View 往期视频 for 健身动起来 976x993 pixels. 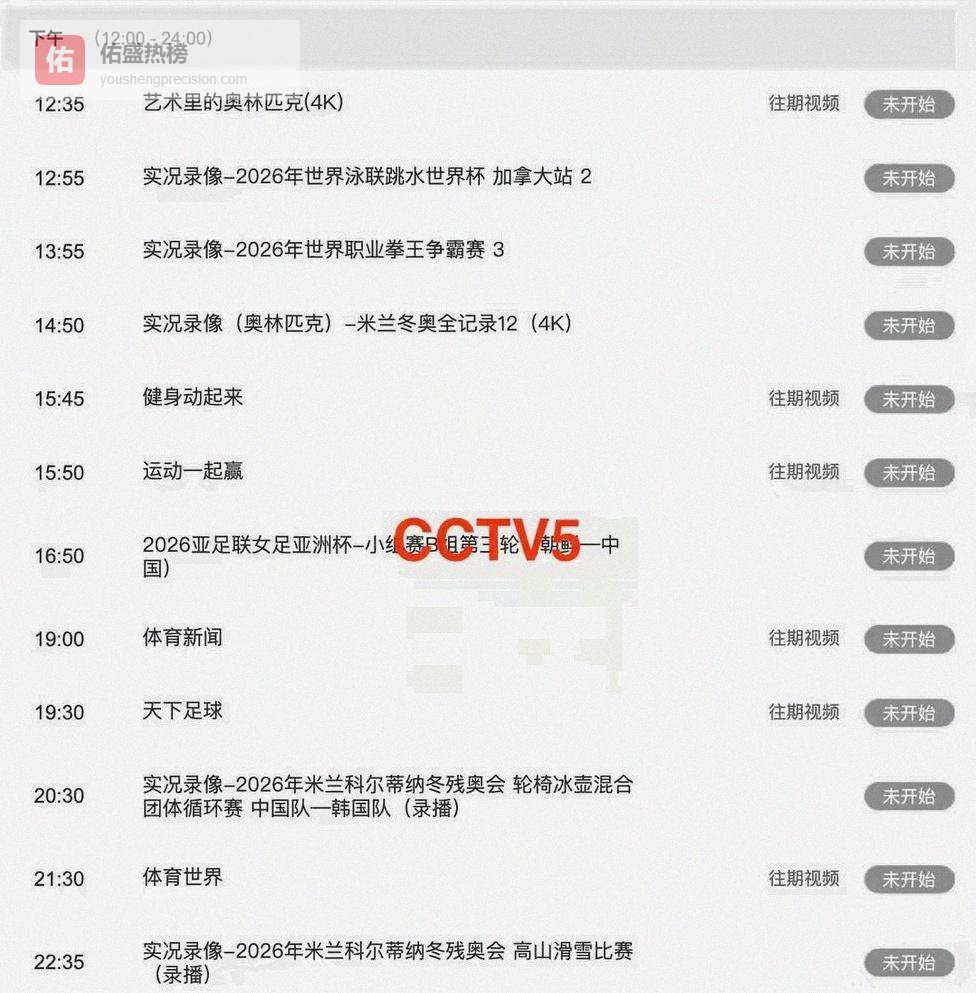(803, 398)
